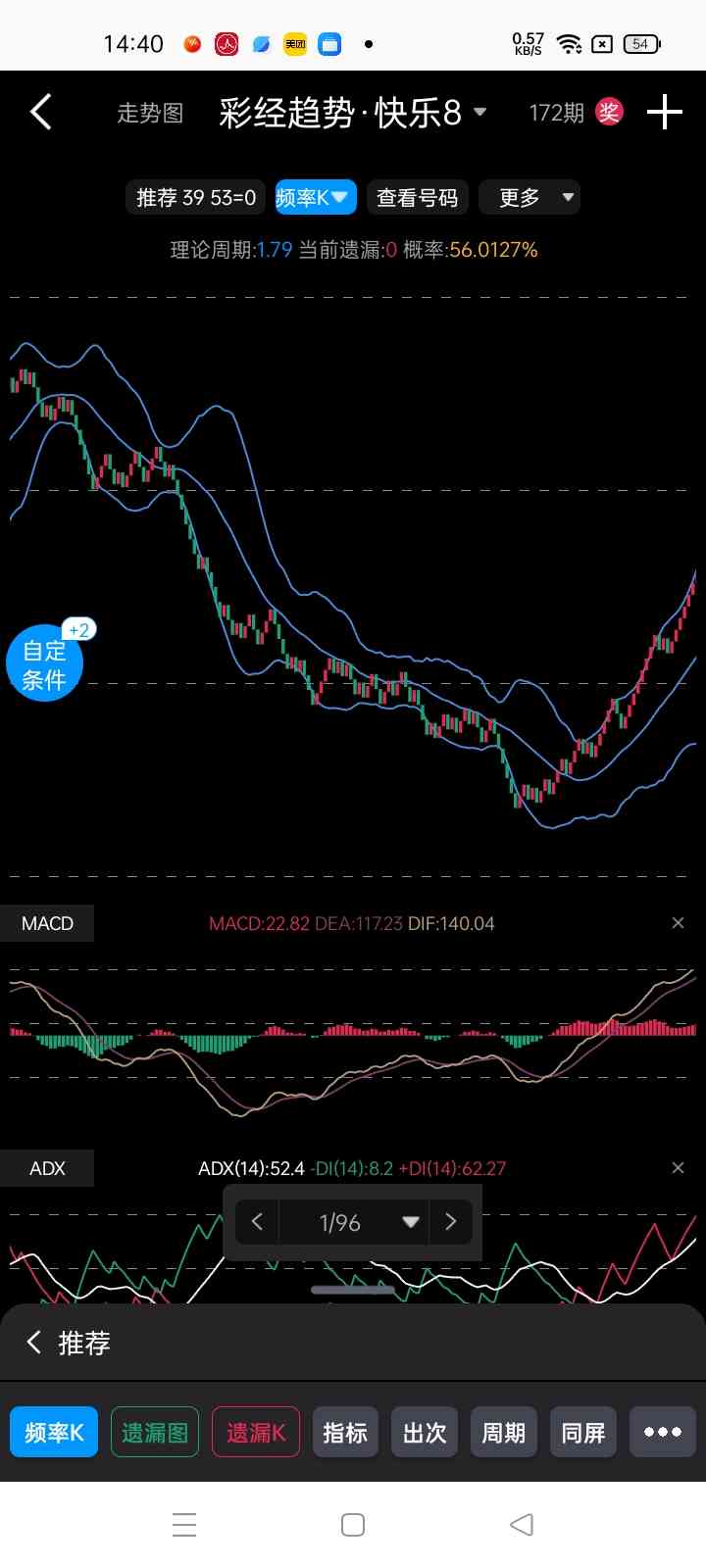Go to the next page in the pager
The width and height of the screenshot is (706, 1568).
(451, 1222)
